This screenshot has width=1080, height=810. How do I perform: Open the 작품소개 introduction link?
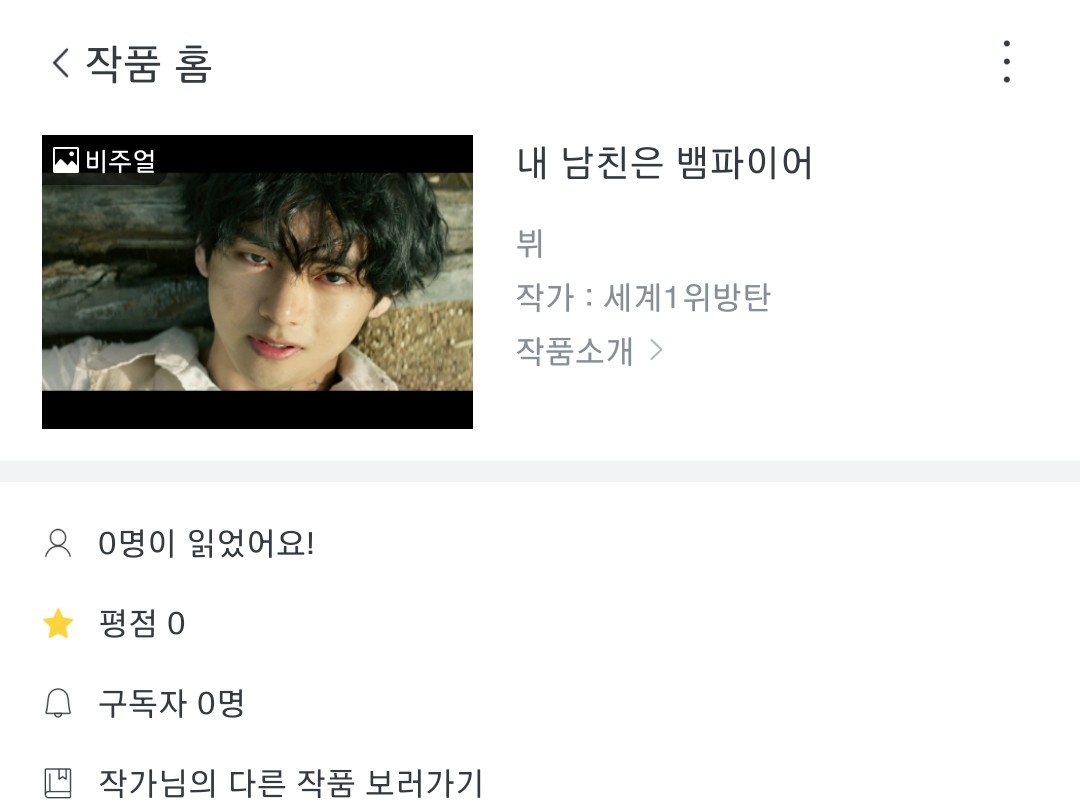[x=590, y=351]
